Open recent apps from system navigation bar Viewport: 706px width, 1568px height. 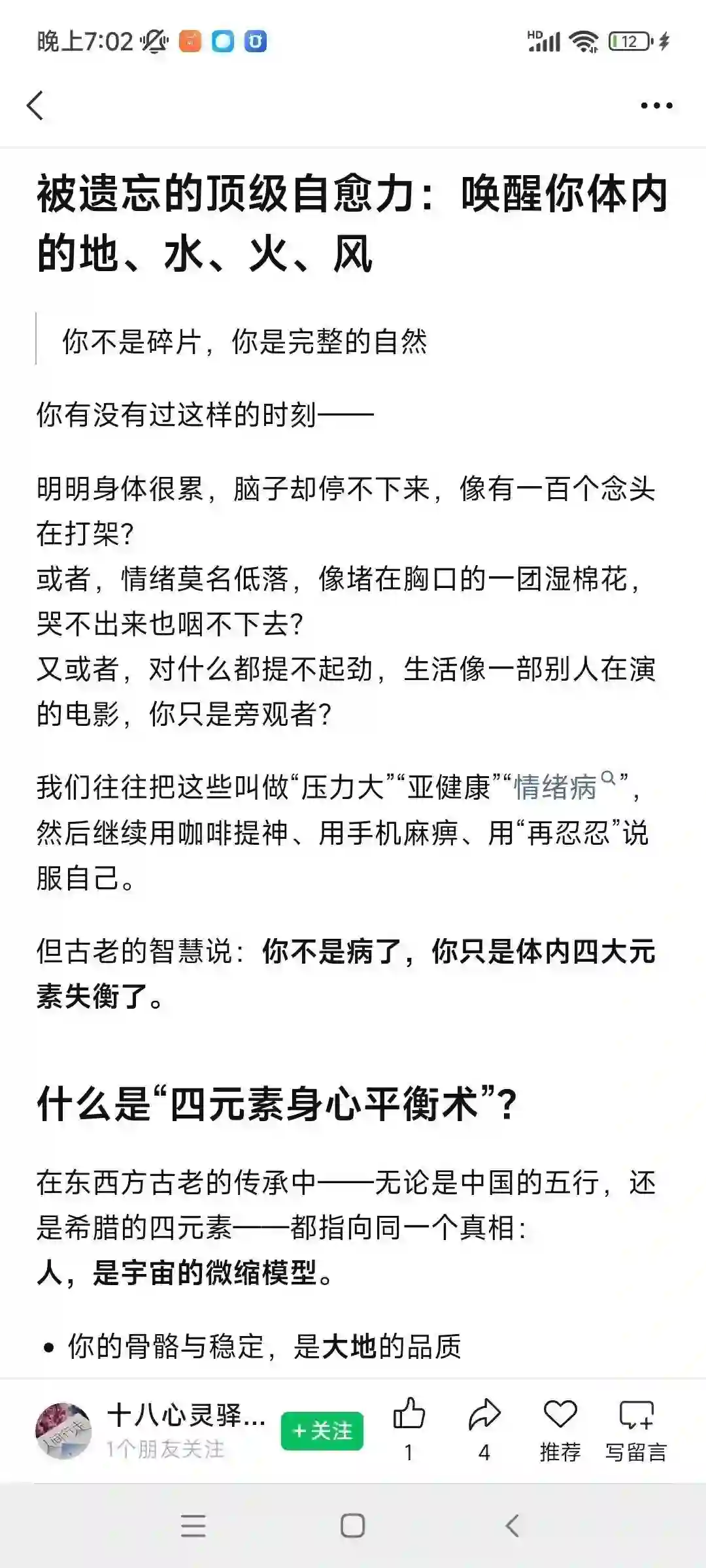click(x=193, y=1526)
